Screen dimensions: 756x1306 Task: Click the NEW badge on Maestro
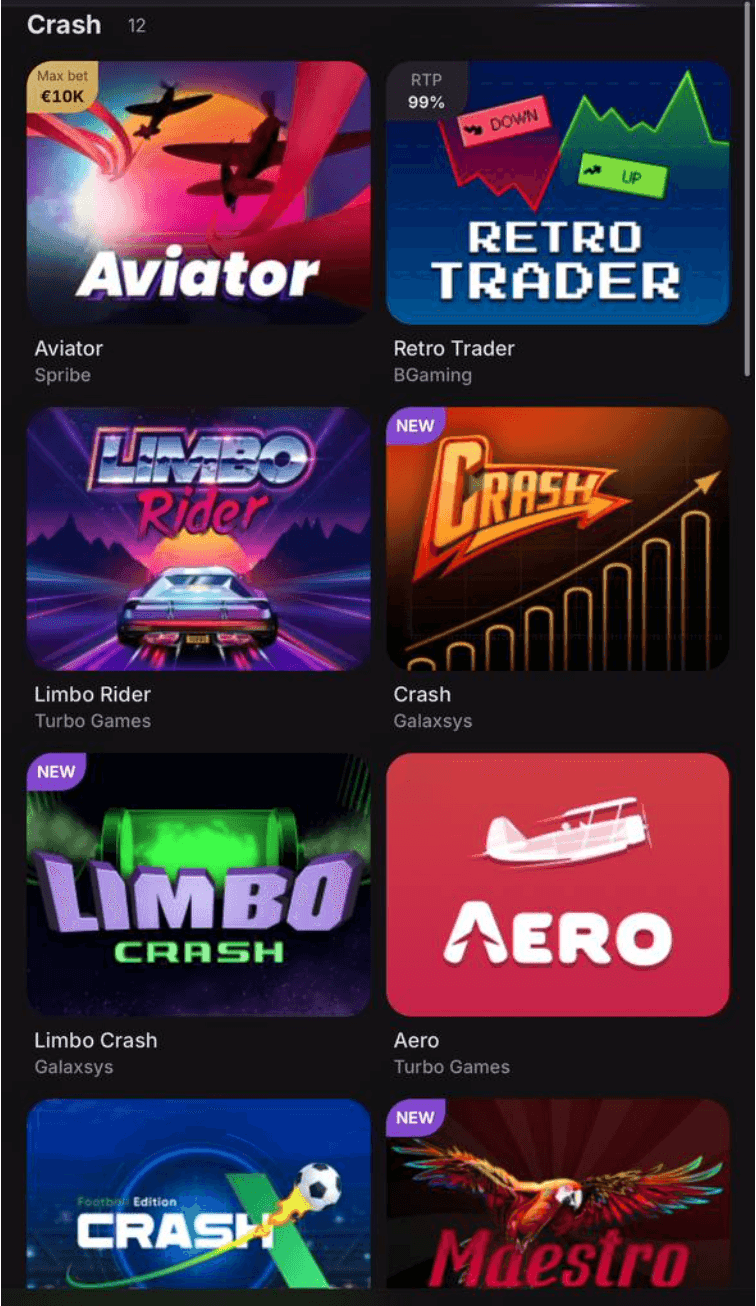coord(415,1117)
